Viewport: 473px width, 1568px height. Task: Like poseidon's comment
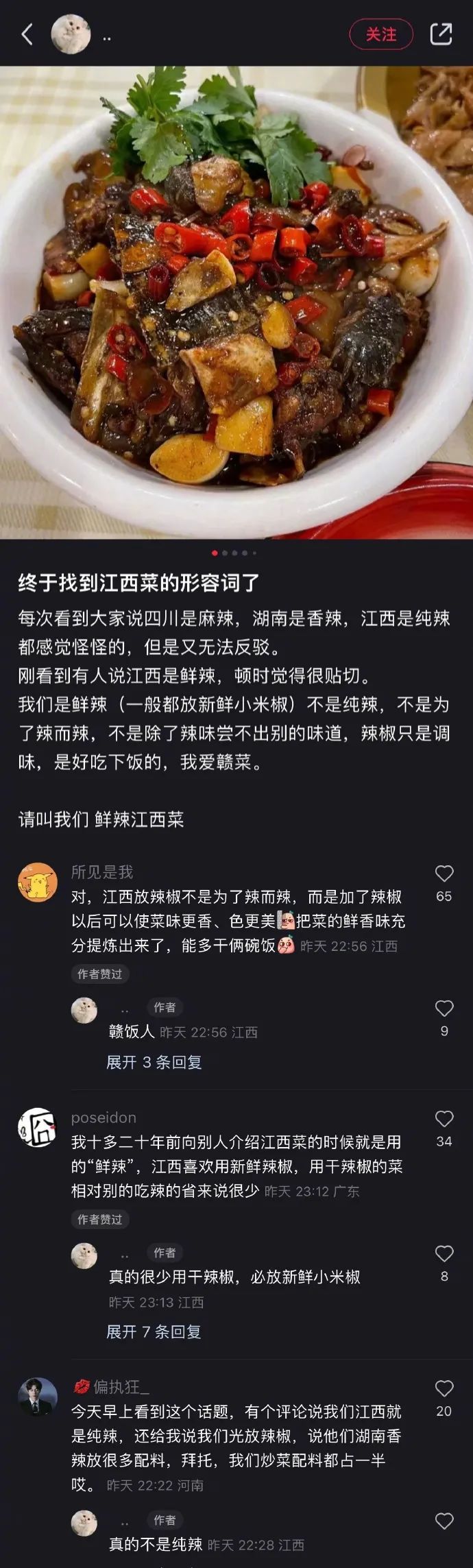[x=444, y=1119]
